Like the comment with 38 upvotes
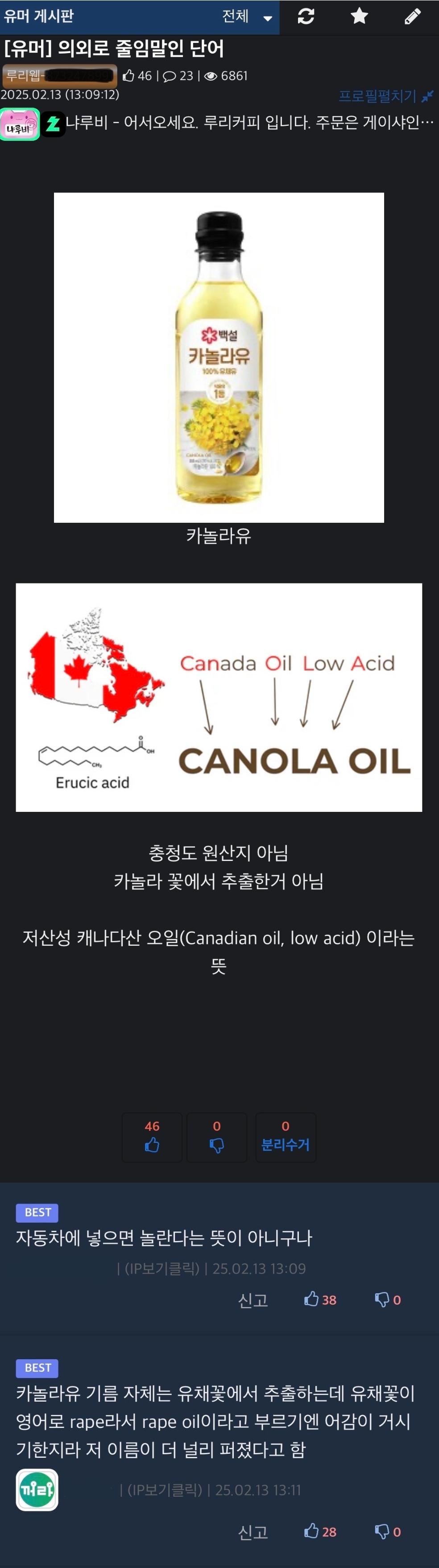The width and height of the screenshot is (439, 1568). pos(320,1299)
